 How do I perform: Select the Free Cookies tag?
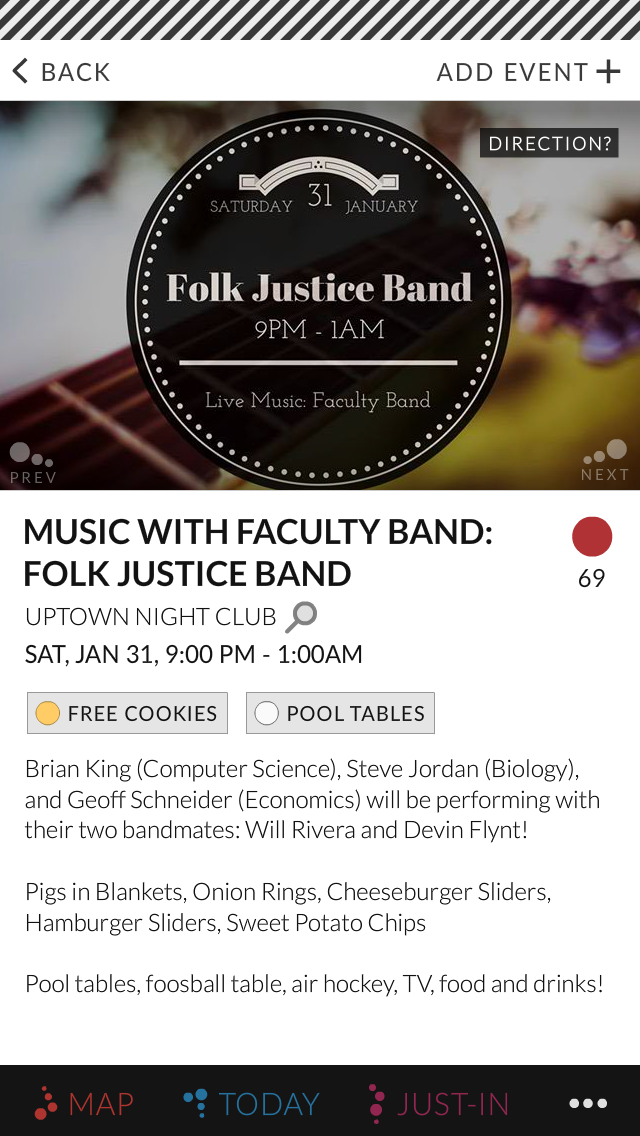[127, 713]
